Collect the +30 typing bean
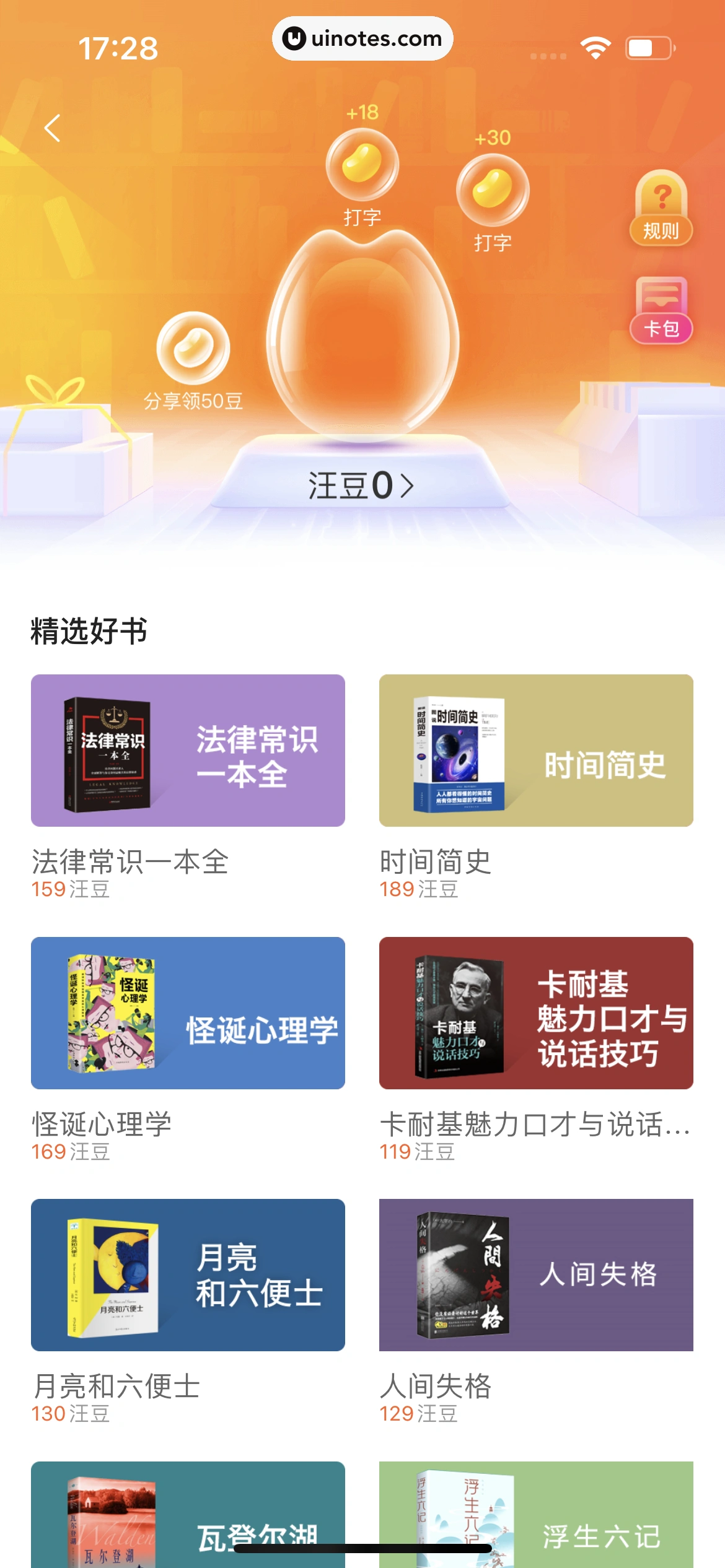 tap(493, 190)
